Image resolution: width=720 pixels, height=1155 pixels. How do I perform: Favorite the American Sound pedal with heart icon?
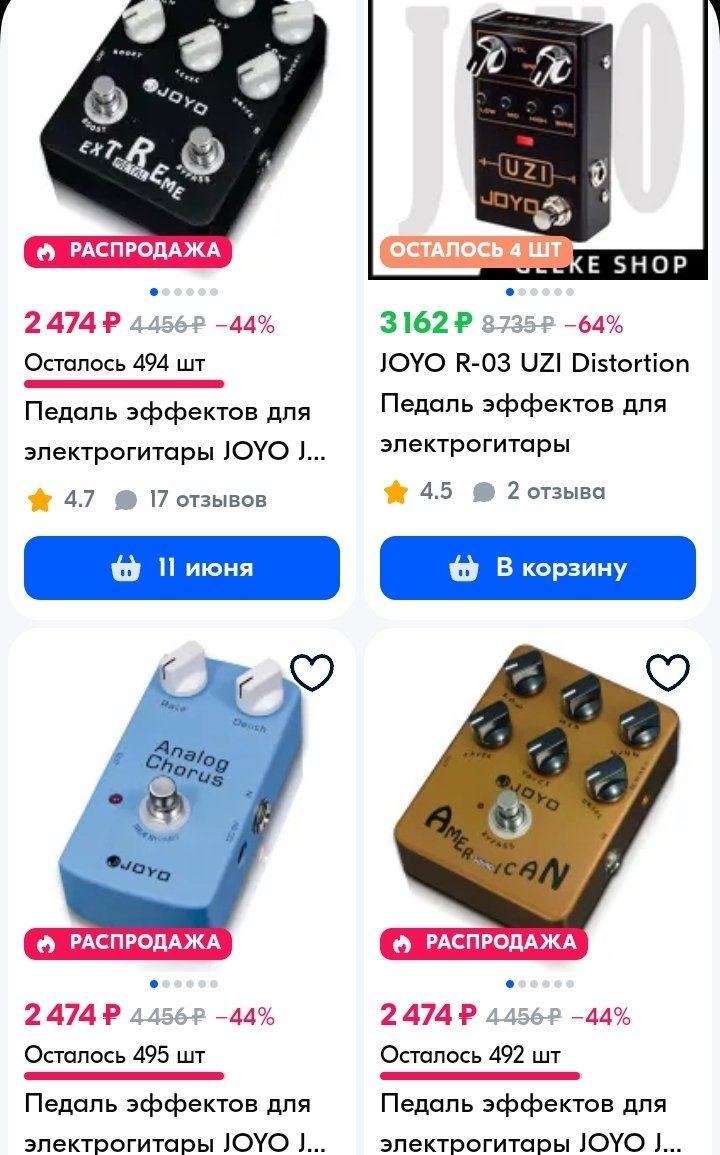[x=668, y=673]
